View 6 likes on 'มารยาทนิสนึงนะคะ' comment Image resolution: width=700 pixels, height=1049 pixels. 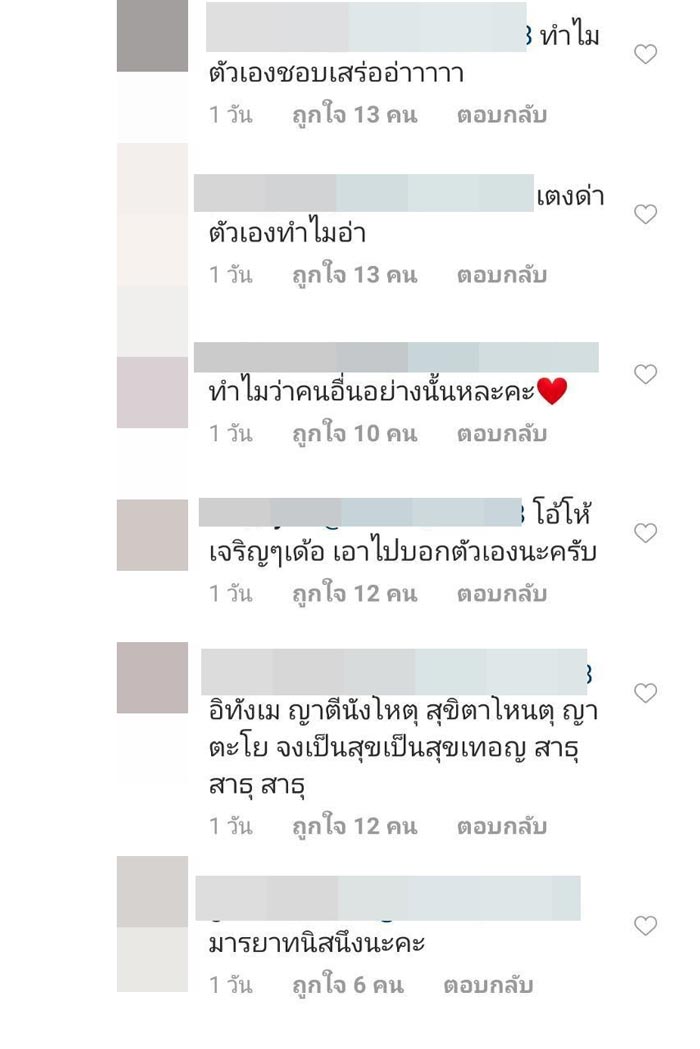[x=347, y=986]
